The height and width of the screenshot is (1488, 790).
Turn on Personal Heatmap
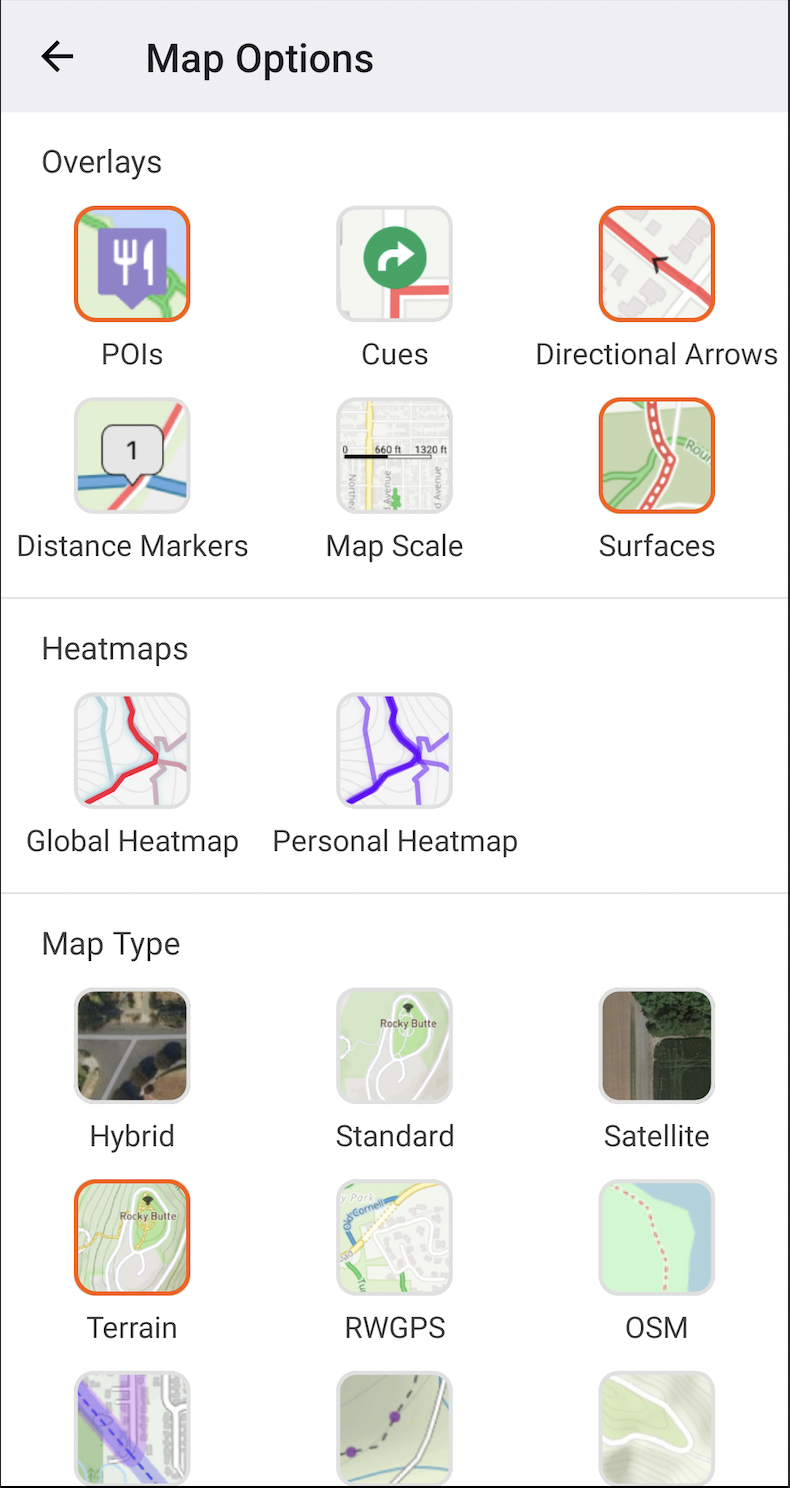pos(394,751)
